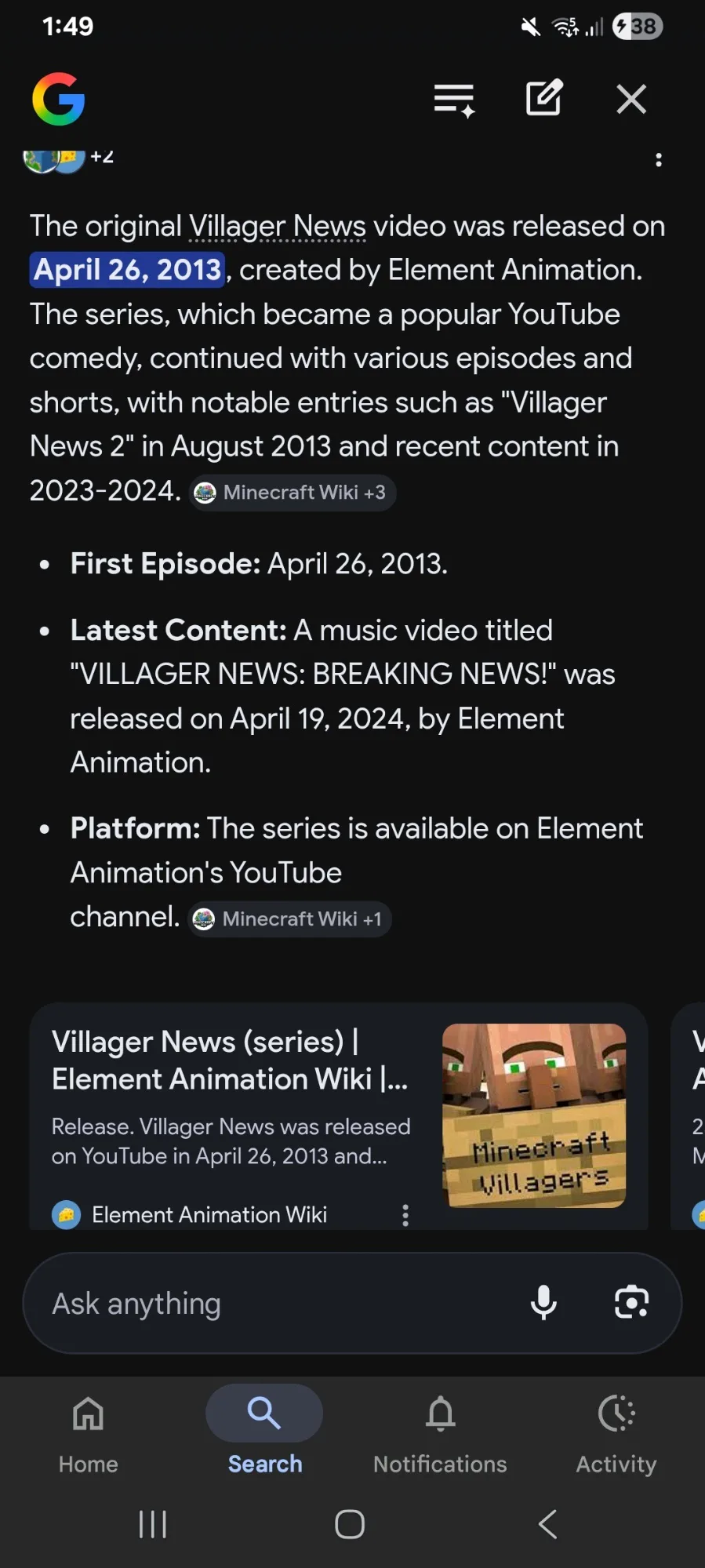Open the Activity tab
Image resolution: width=705 pixels, height=1568 pixels.
tap(616, 1432)
